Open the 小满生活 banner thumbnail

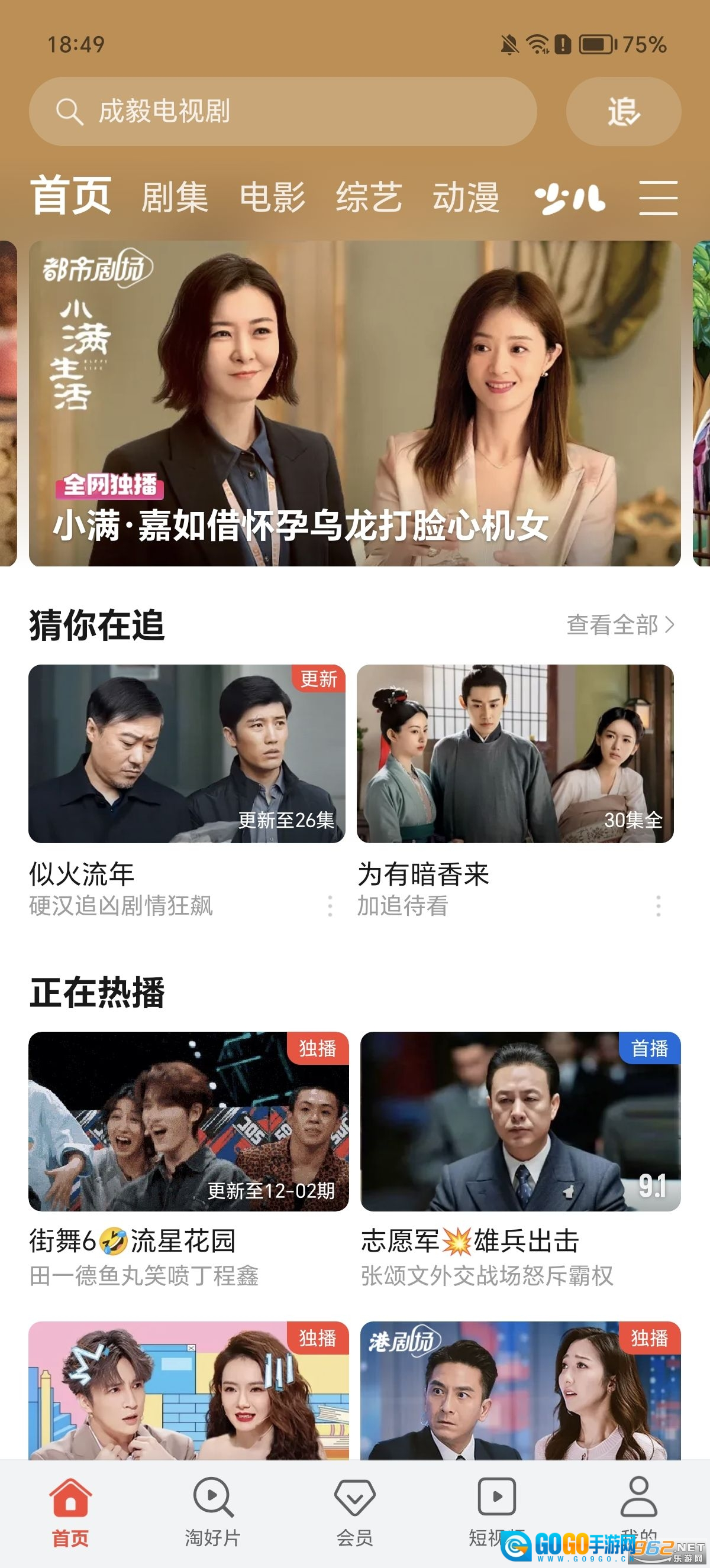tap(355, 401)
